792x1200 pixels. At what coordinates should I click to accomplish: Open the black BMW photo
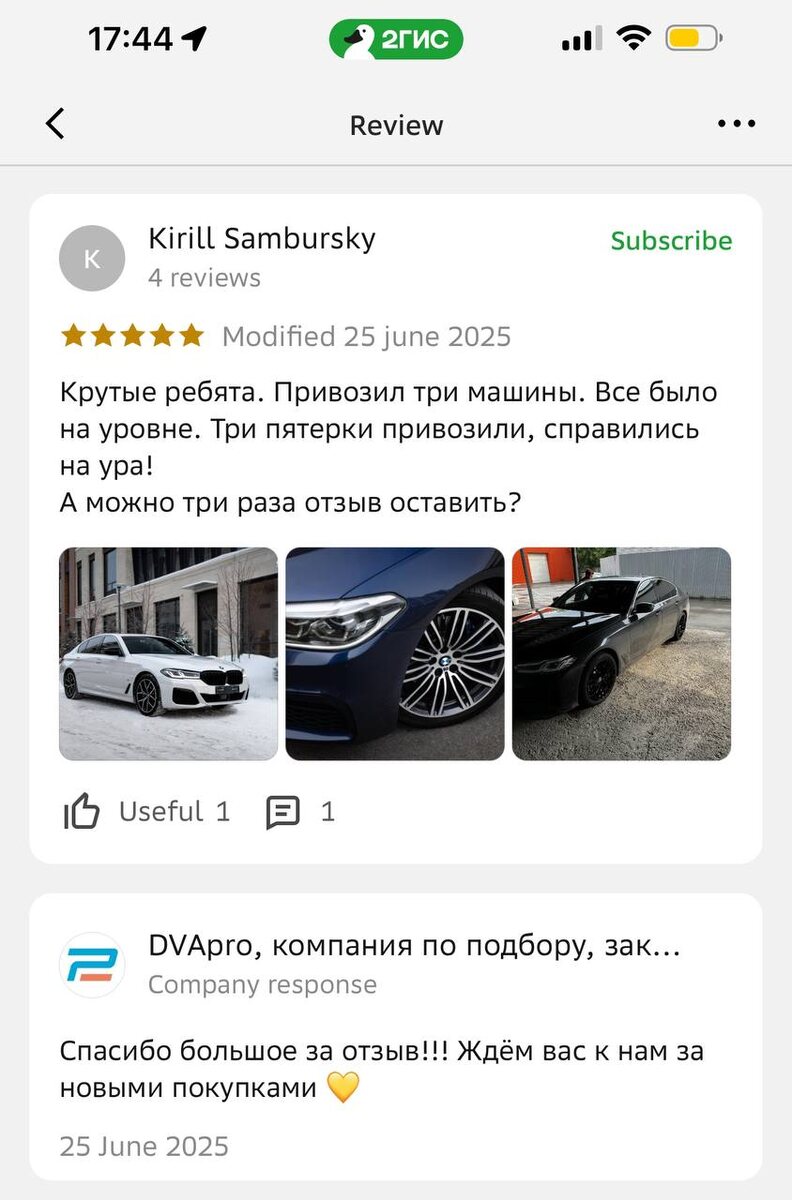[x=621, y=653]
